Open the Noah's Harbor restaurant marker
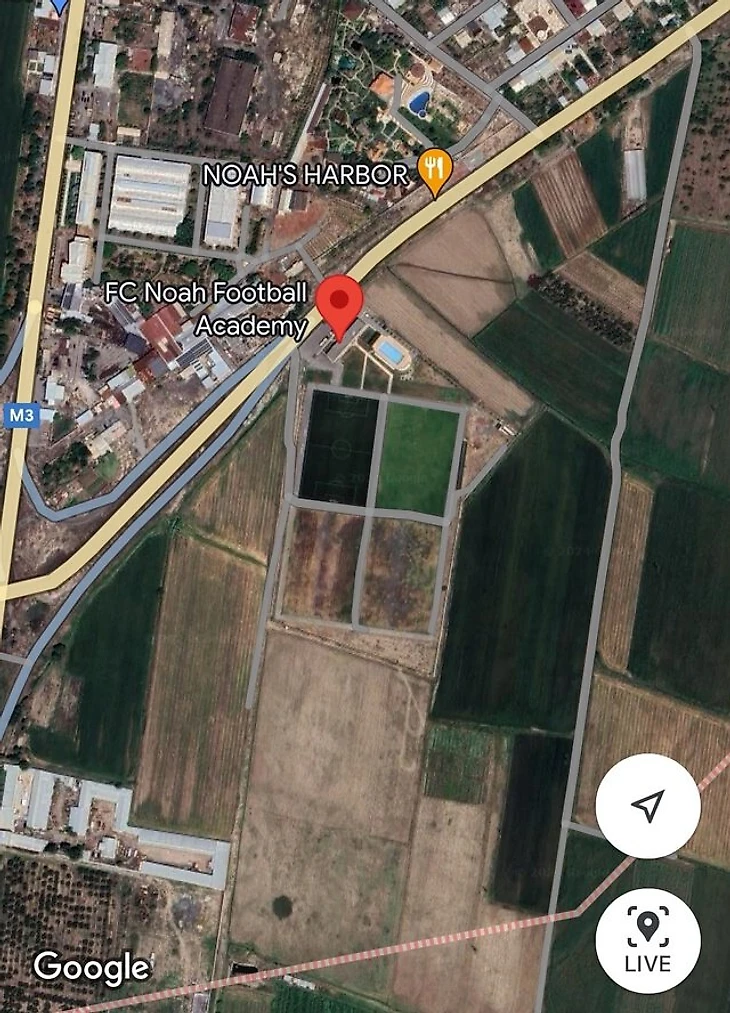 pos(434,171)
